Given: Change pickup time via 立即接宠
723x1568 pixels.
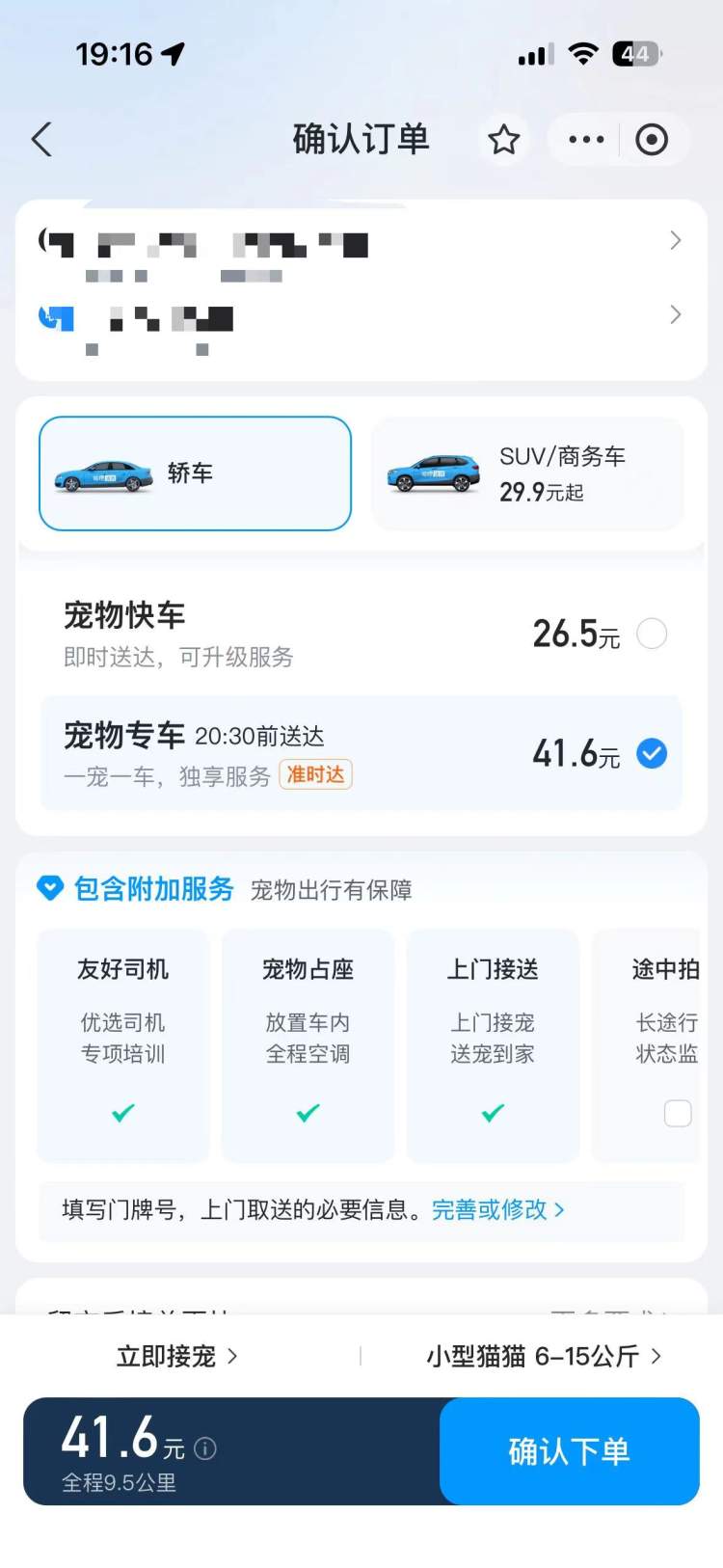Looking at the screenshot, I should (176, 1356).
